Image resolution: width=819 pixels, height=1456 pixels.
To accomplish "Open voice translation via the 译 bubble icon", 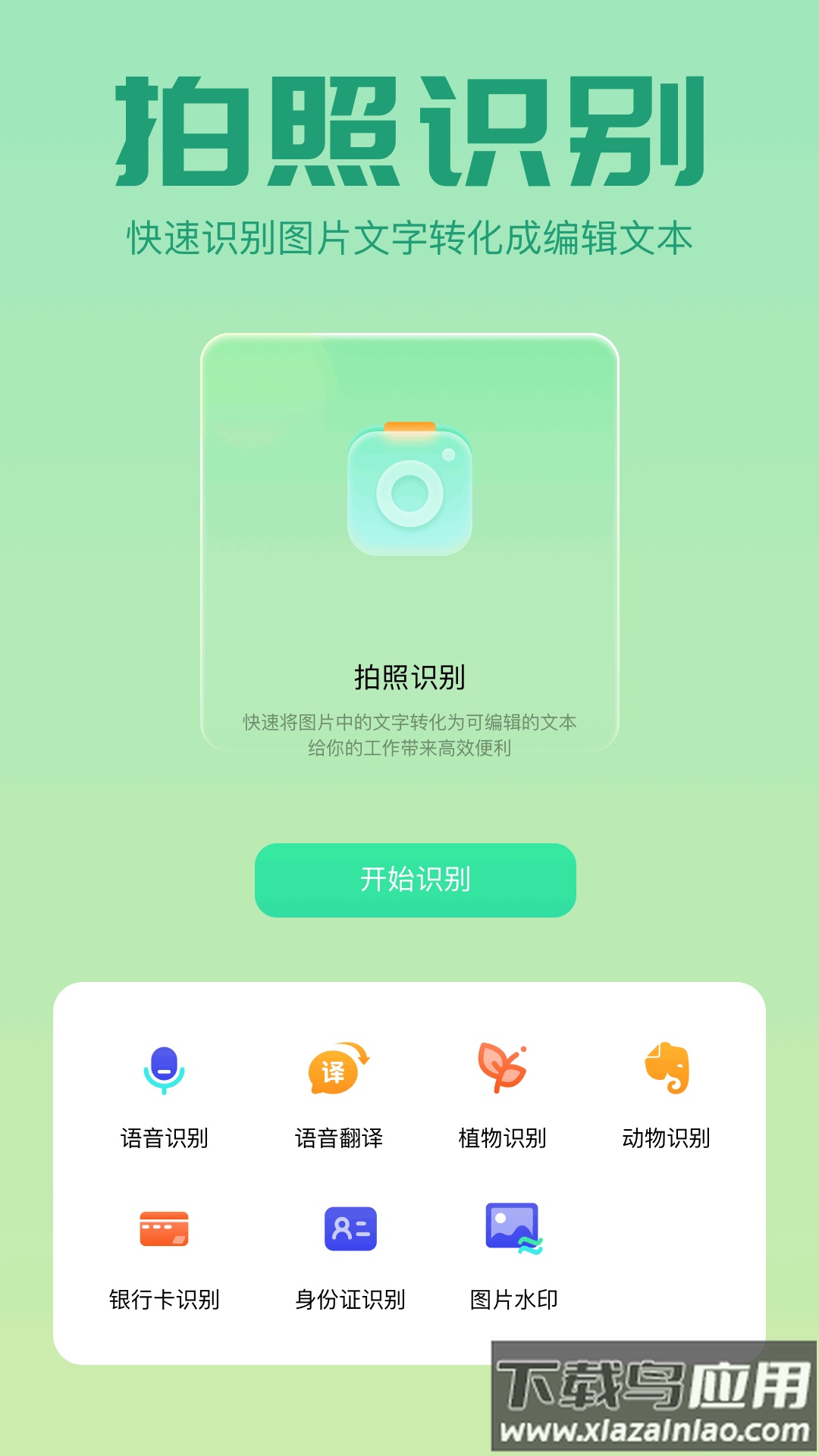I will [x=339, y=1070].
